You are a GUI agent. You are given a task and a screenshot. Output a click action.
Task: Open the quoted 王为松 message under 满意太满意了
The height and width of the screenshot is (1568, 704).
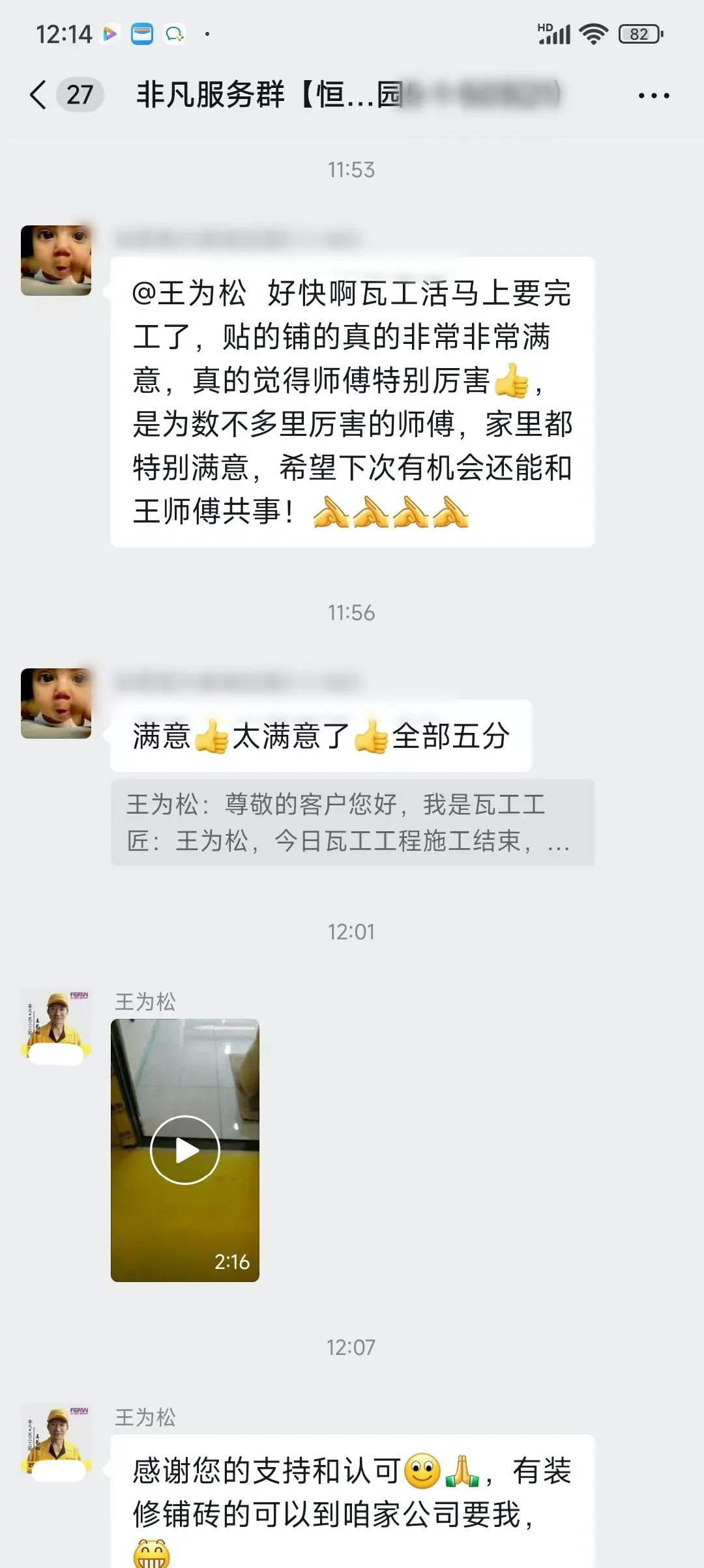coord(352,822)
